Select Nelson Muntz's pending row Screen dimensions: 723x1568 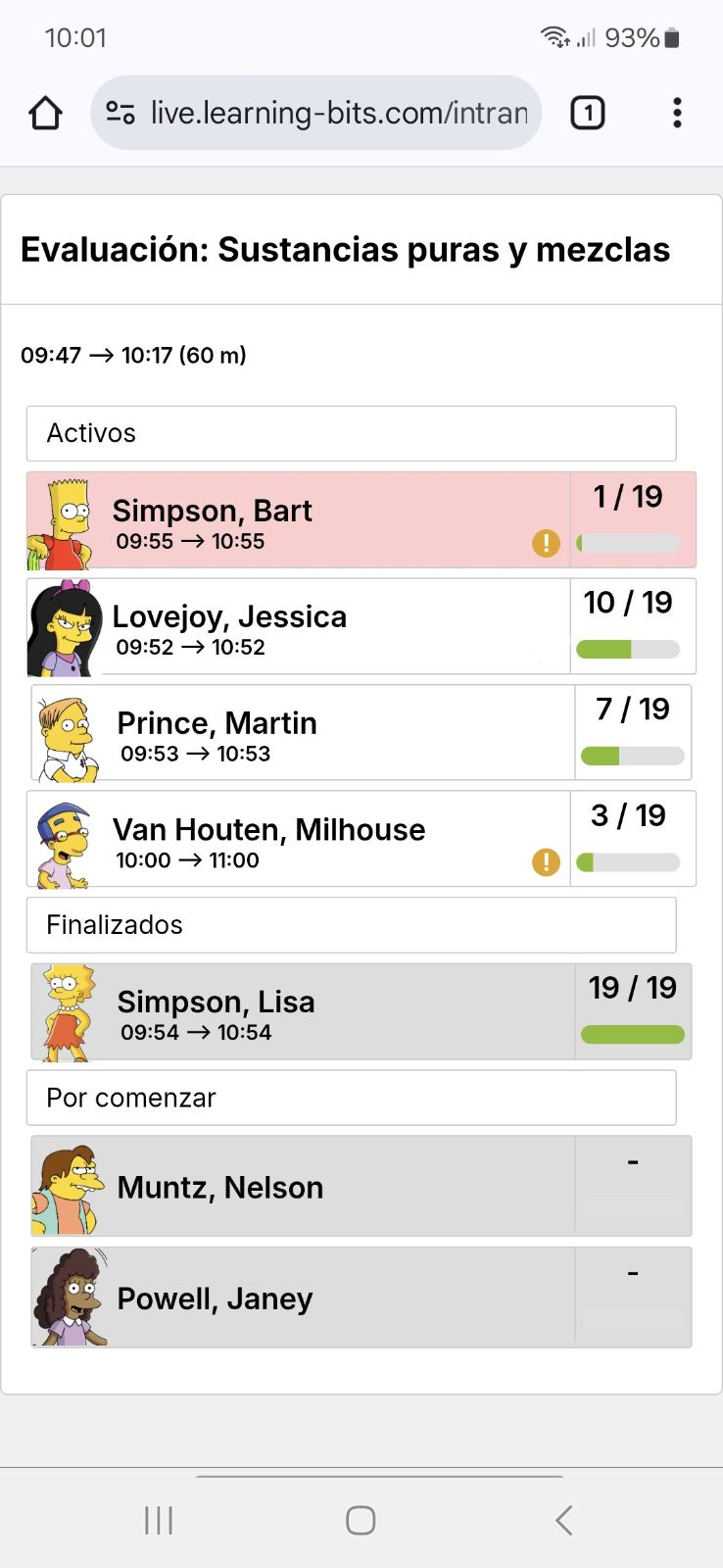[294, 1187]
